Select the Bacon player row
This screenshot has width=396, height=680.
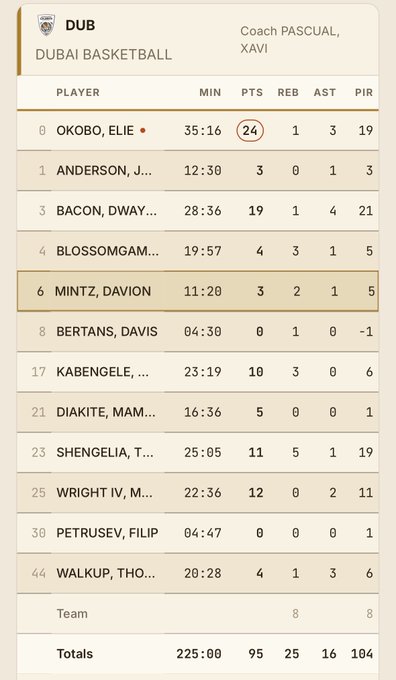coord(198,211)
